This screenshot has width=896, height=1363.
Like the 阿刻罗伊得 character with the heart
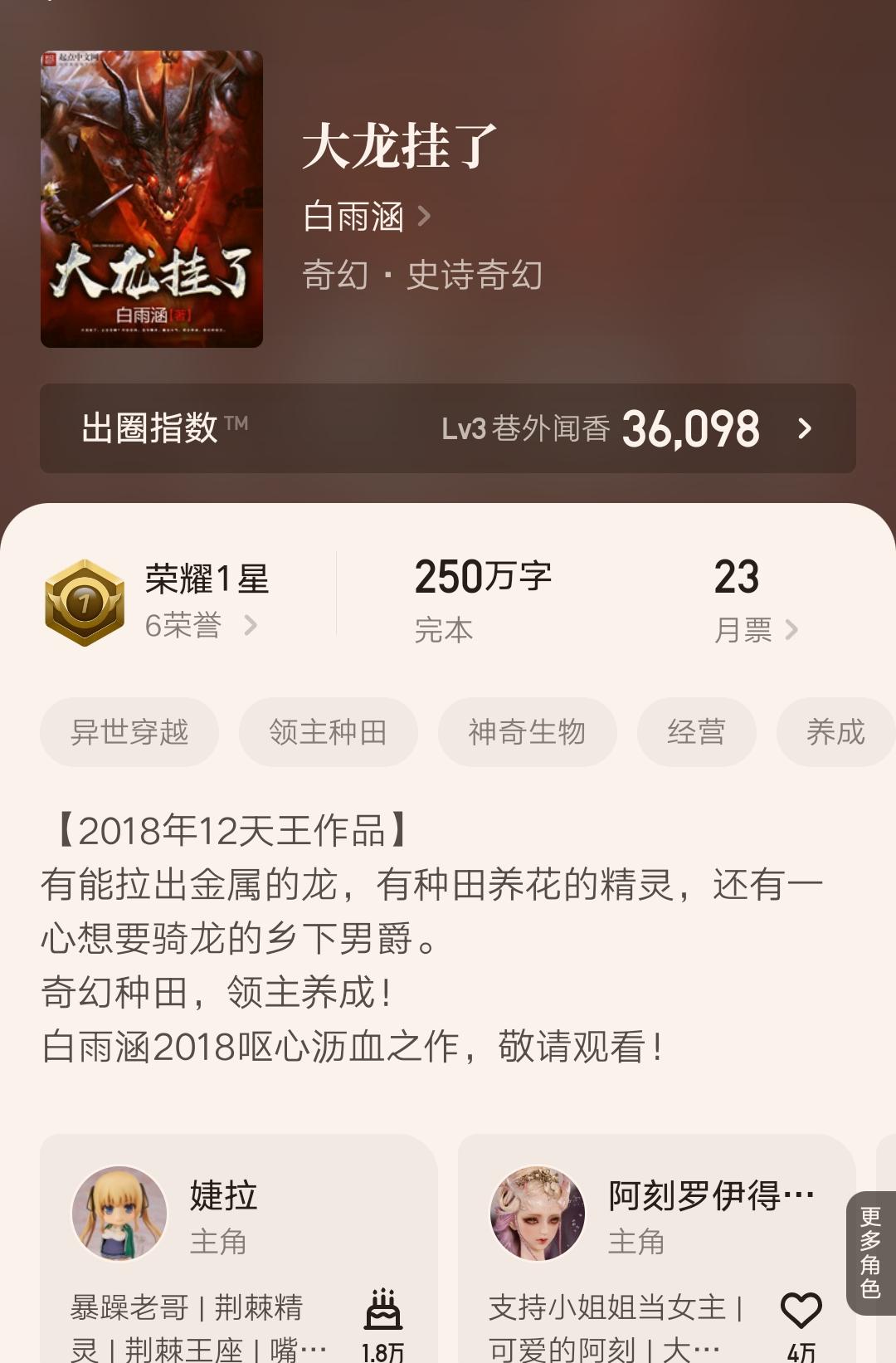click(801, 1312)
